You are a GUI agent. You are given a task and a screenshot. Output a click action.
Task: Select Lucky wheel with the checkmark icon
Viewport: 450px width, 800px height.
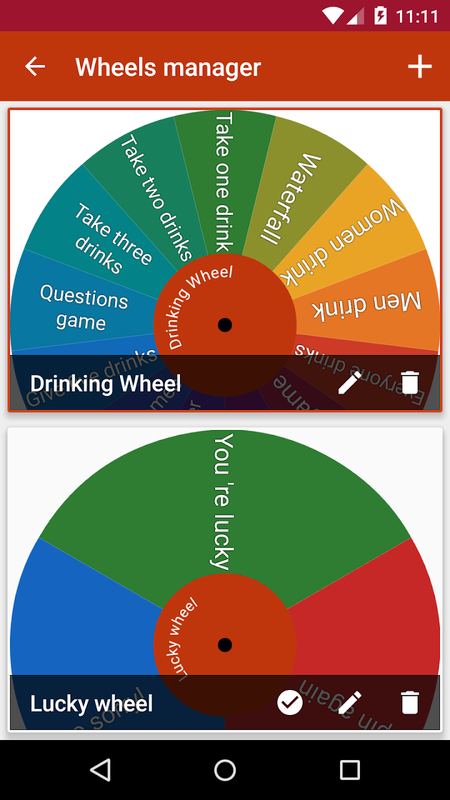click(290, 703)
